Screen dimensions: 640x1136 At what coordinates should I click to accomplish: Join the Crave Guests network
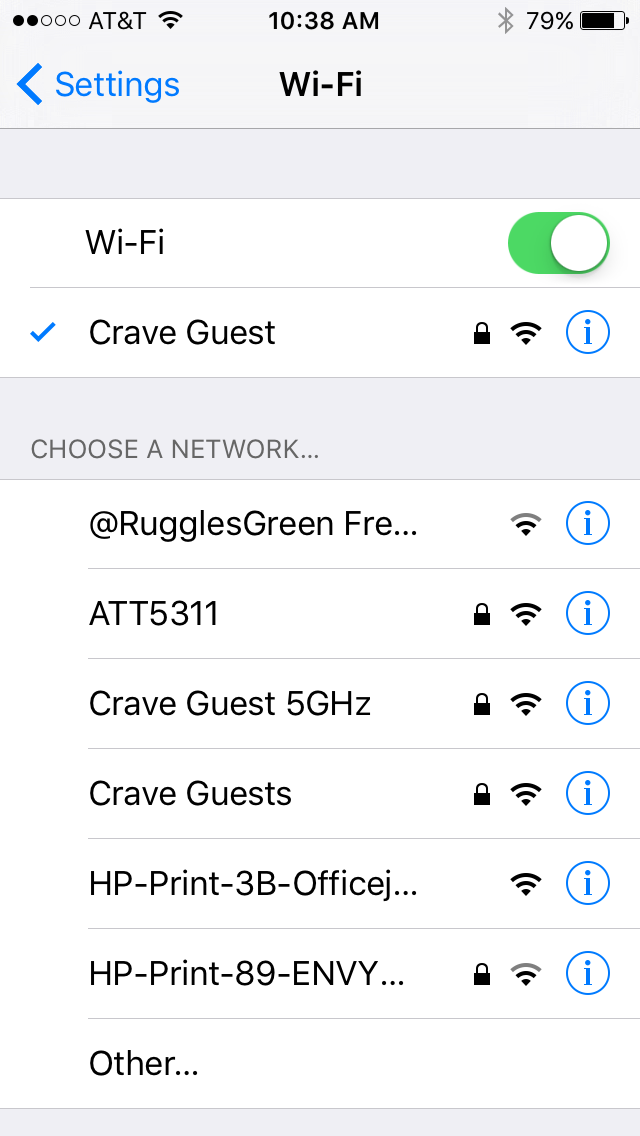[x=190, y=793]
